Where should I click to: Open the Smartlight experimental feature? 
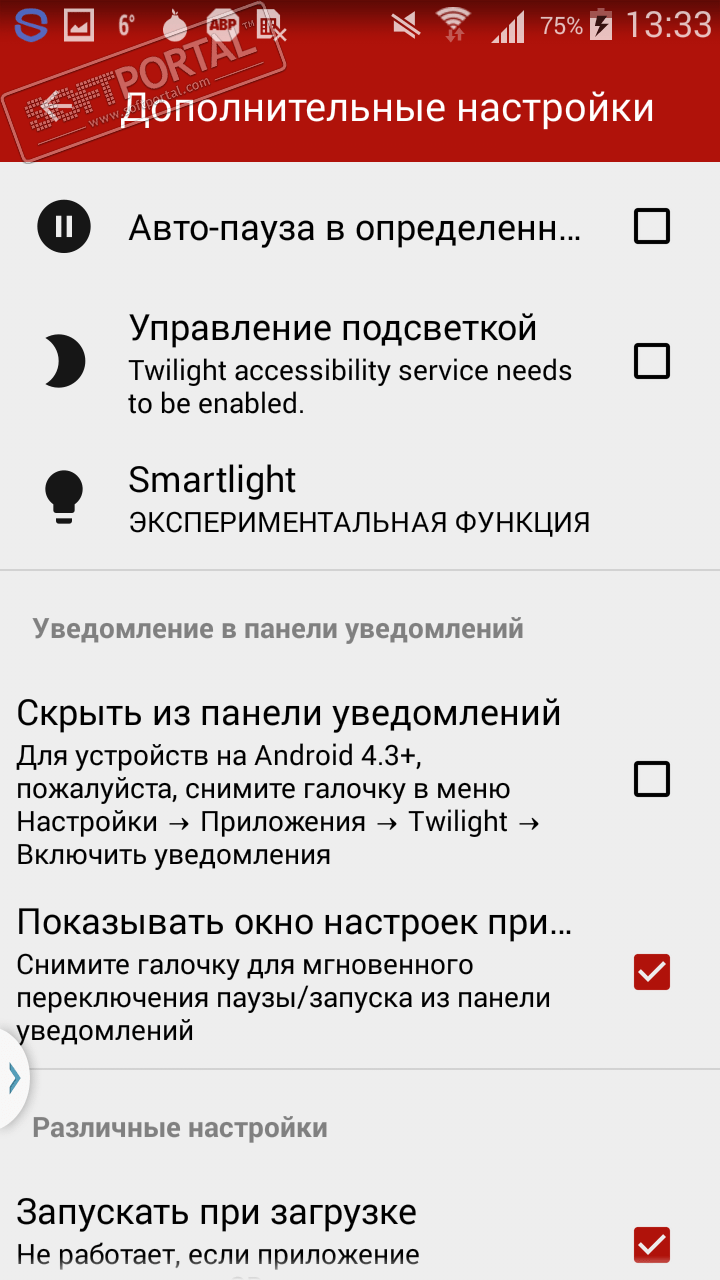coord(358,498)
